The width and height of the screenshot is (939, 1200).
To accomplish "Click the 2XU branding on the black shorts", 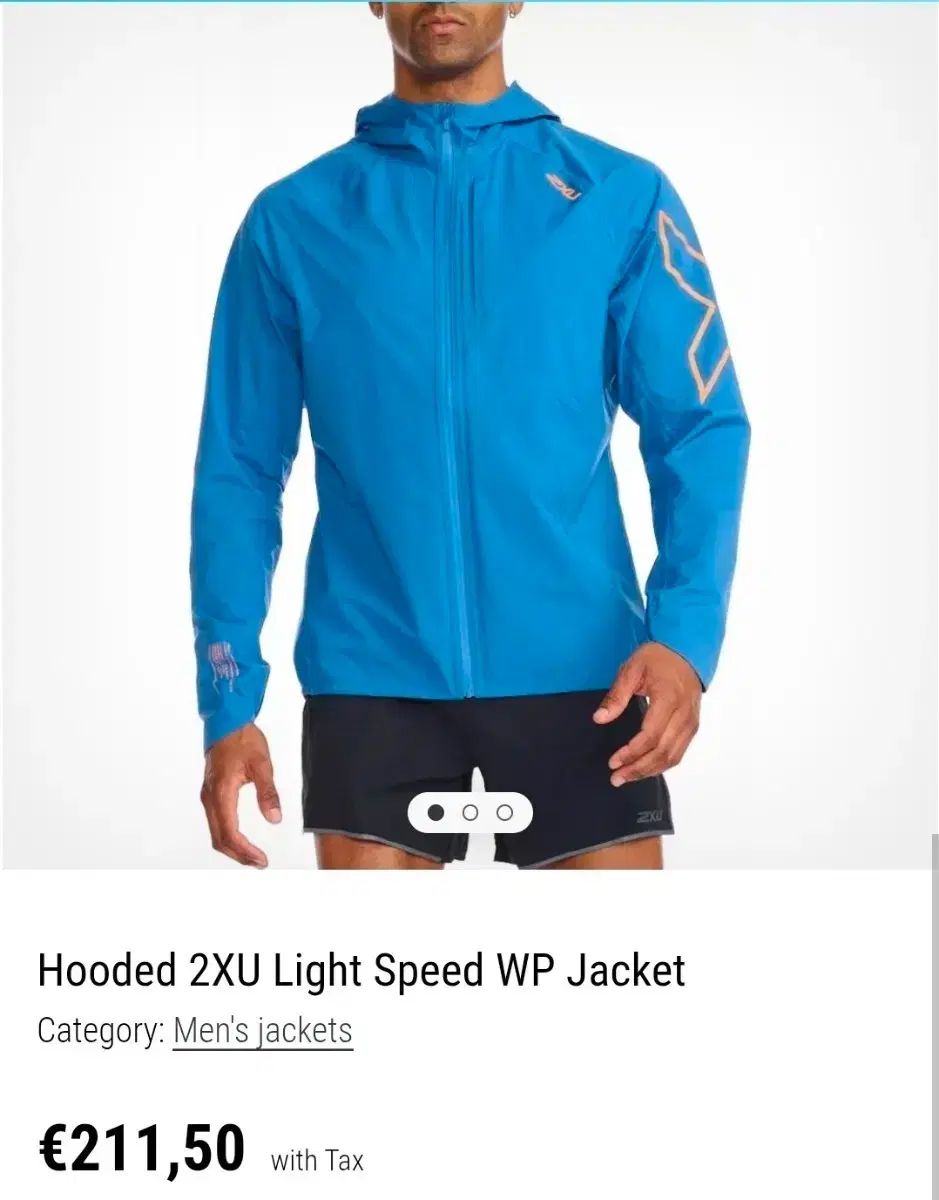I will pyautogui.click(x=649, y=815).
